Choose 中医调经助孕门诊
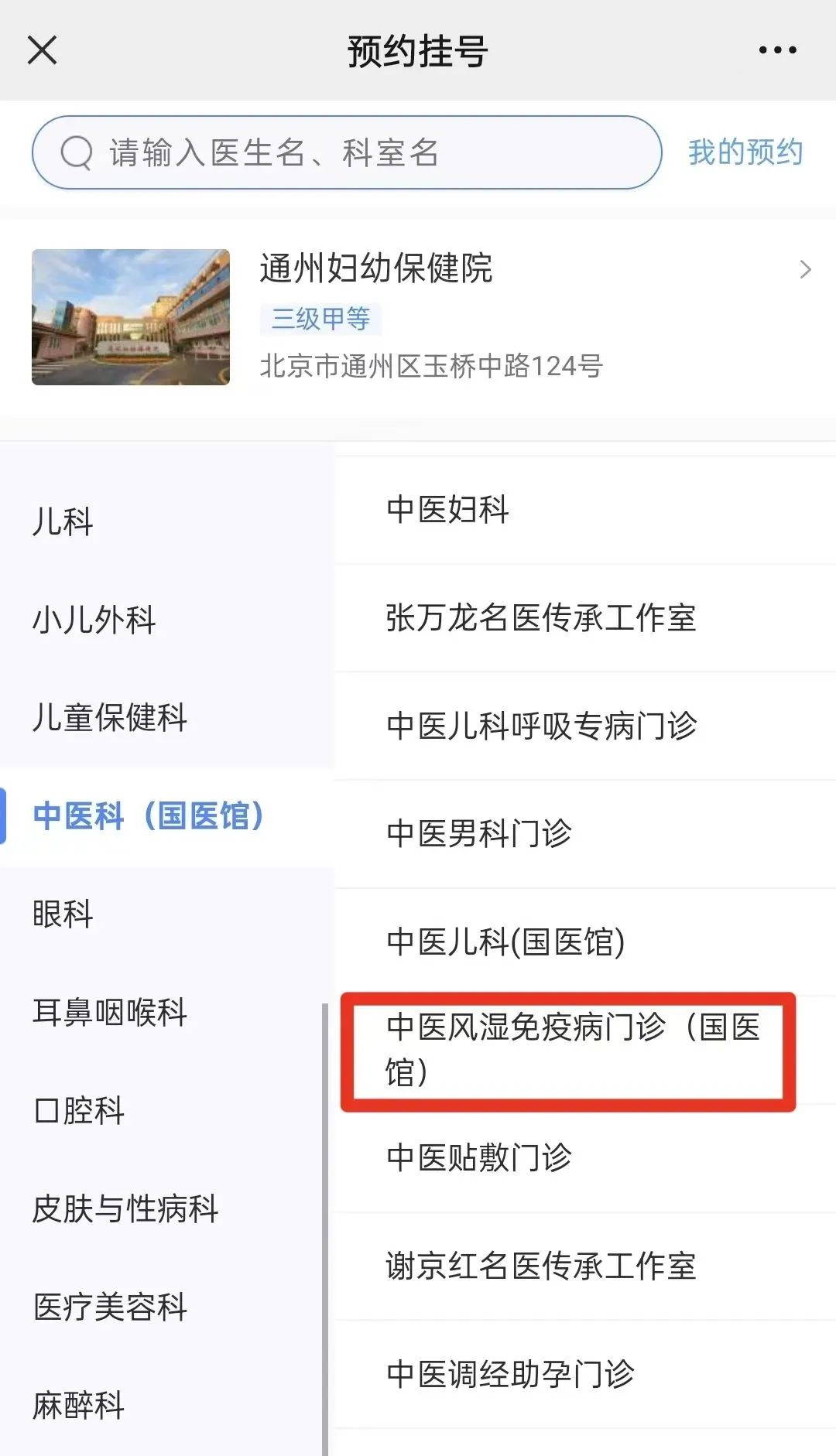The height and width of the screenshot is (1456, 836). pyautogui.click(x=509, y=1375)
